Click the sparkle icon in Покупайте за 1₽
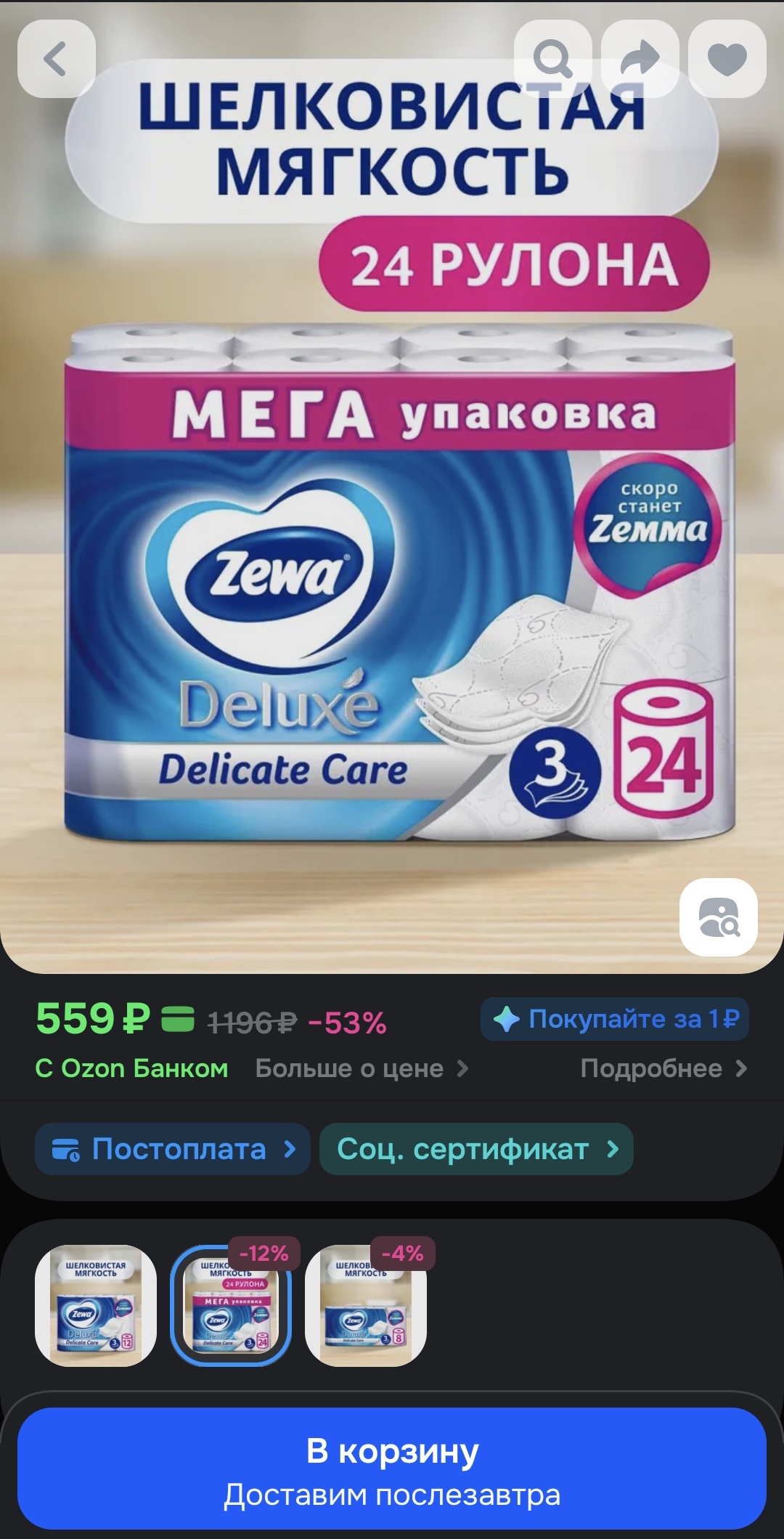Image resolution: width=784 pixels, height=1539 pixels. click(510, 1018)
